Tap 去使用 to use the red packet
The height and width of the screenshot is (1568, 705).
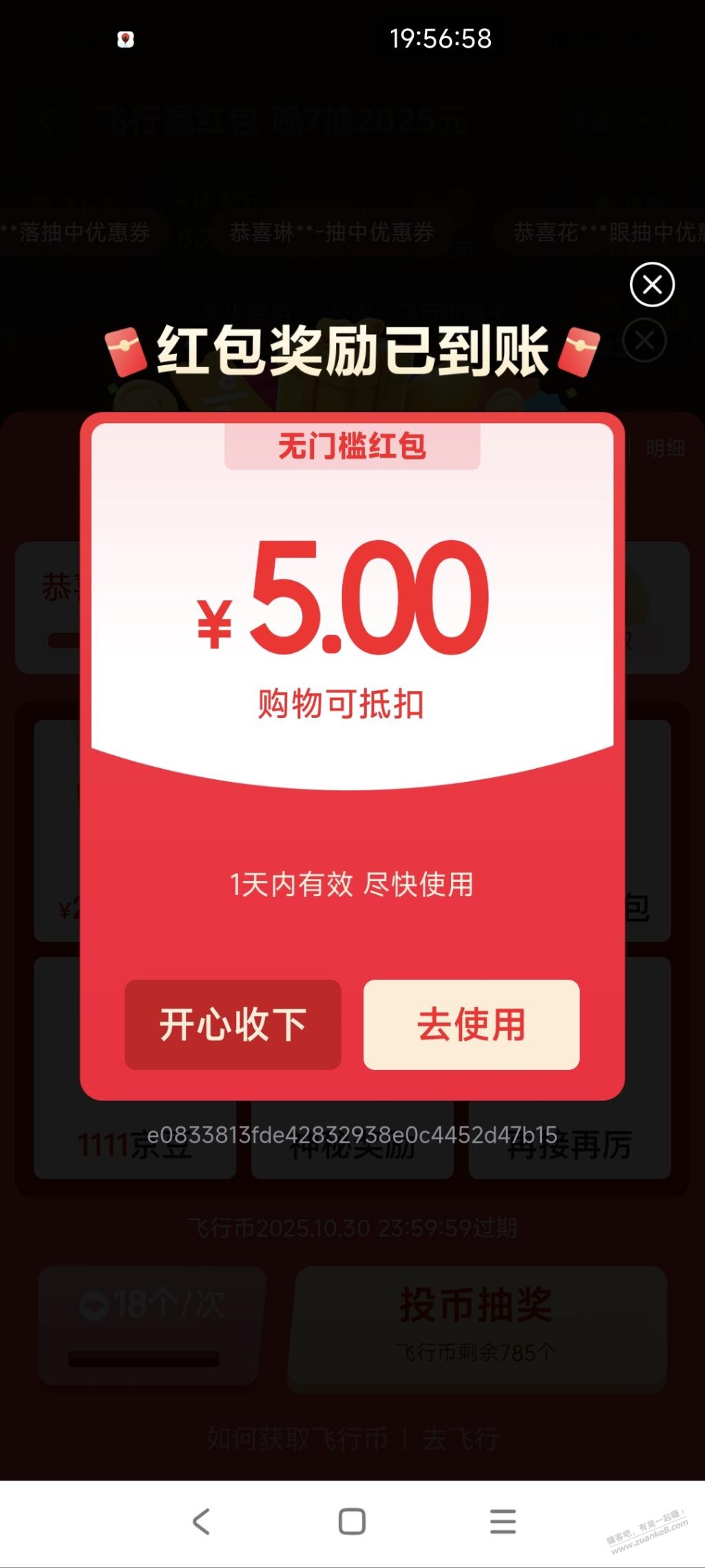471,1024
